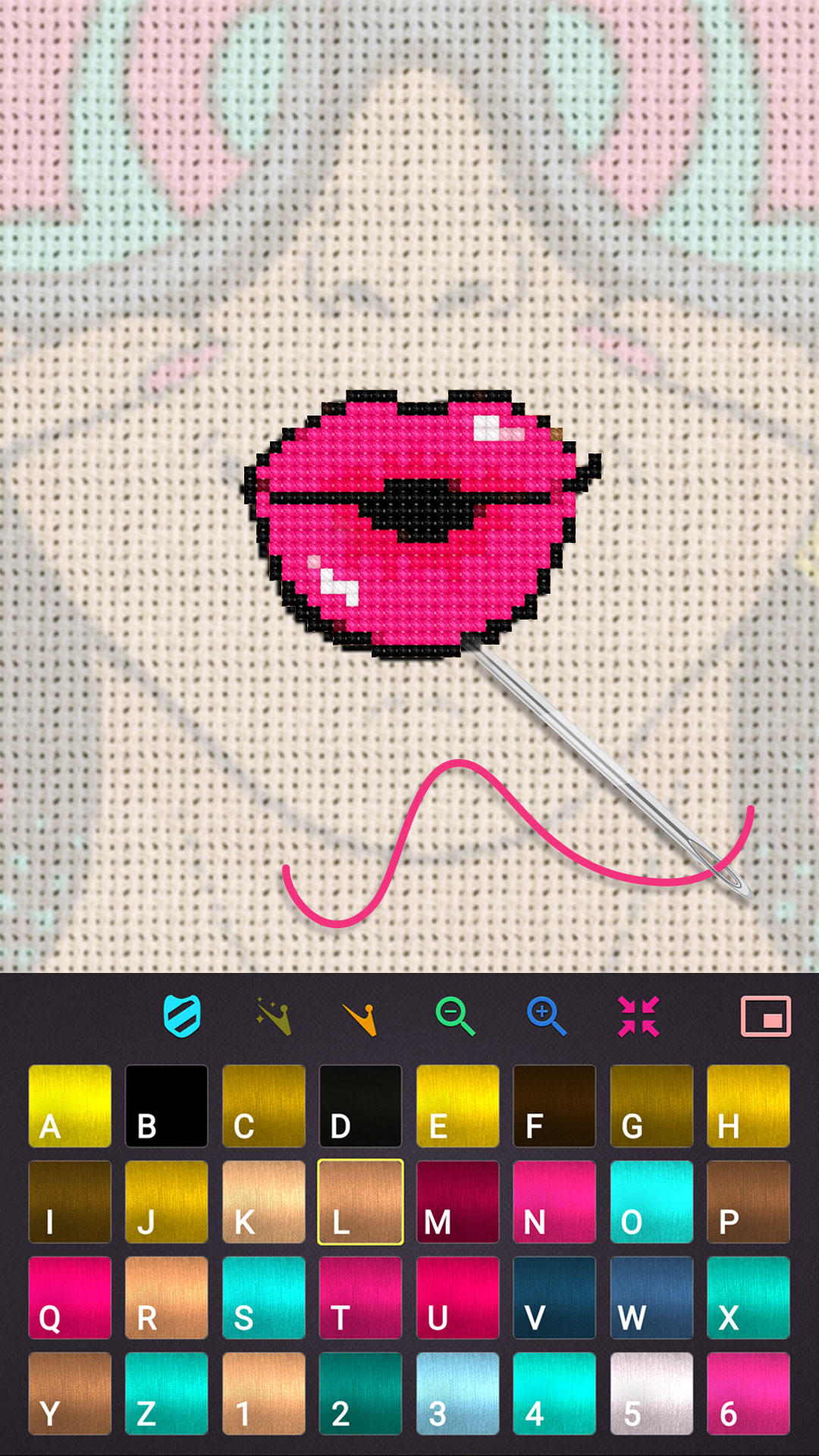Pick copper thread R

166,1298
